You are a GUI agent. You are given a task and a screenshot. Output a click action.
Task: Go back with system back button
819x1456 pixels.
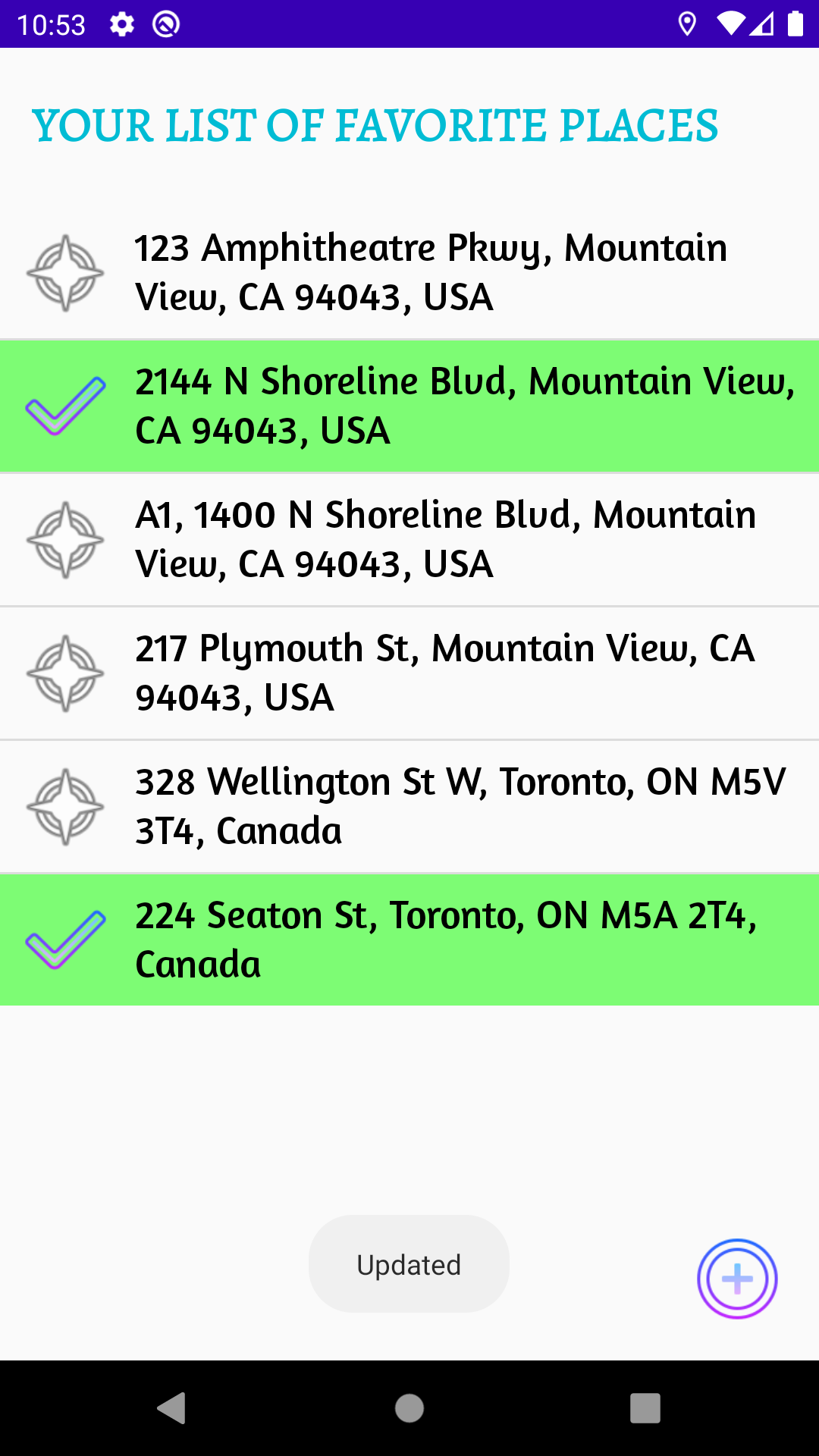pyautogui.click(x=172, y=1408)
